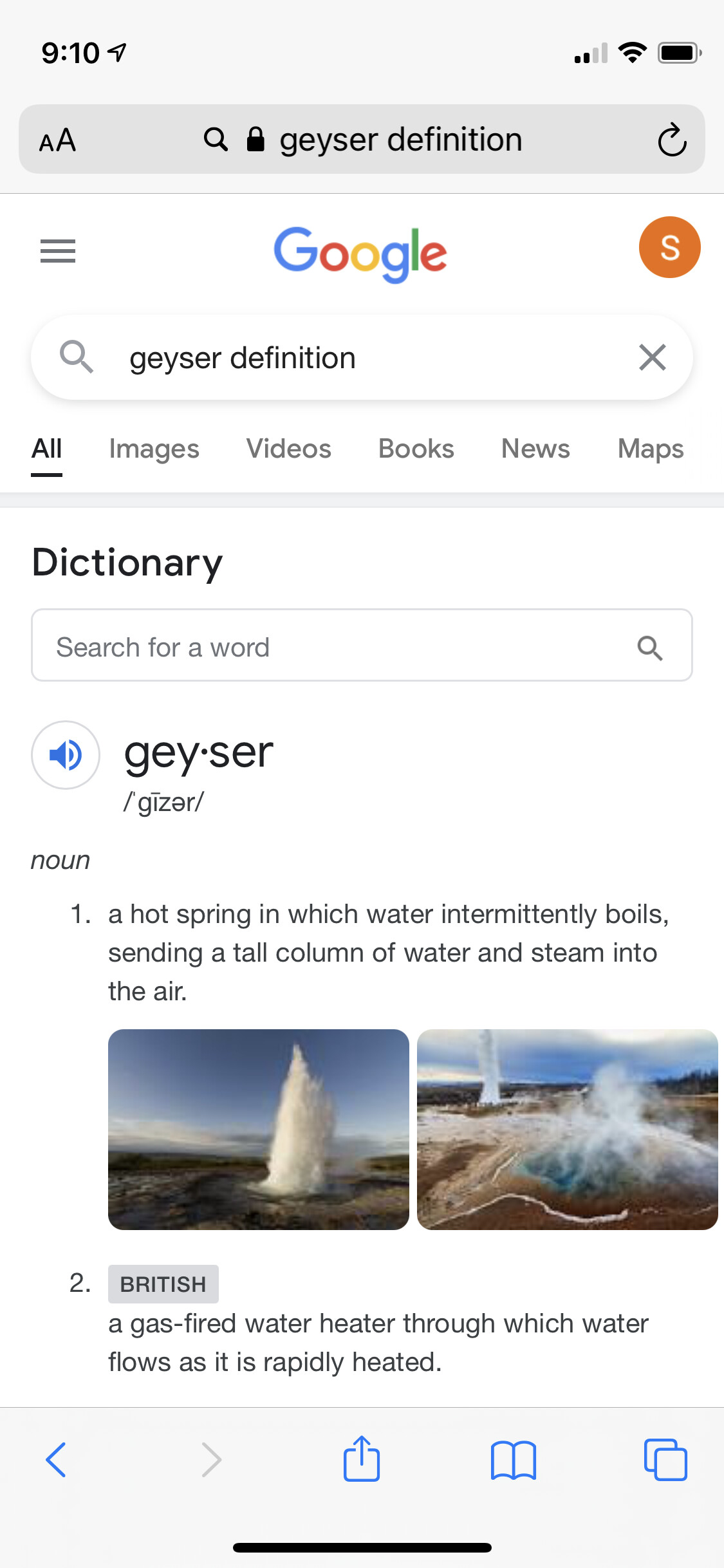Share this page
Screen dimensions: 724x1568
[x=362, y=1459]
